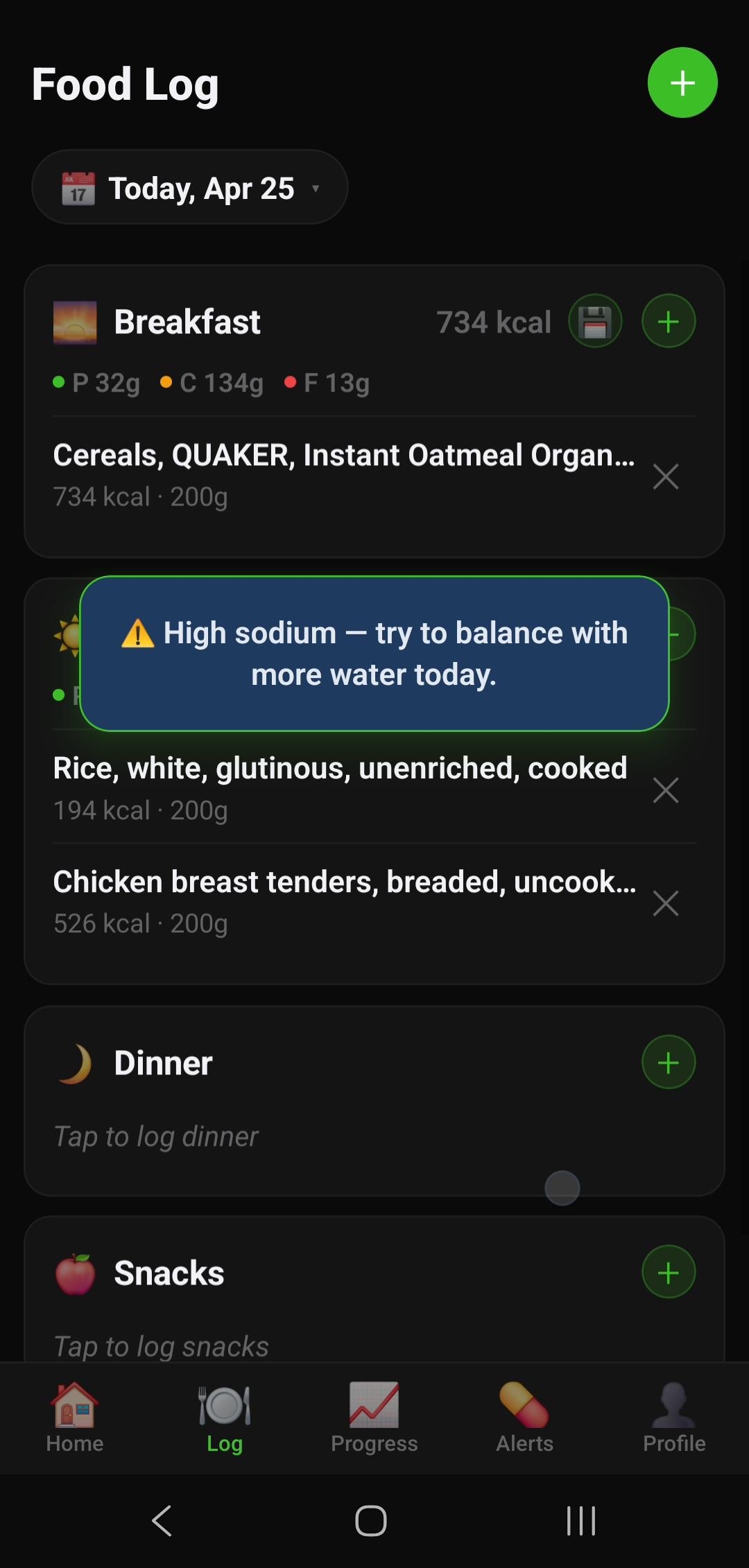Remove the breaded chicken tenders entry
This screenshot has height=1568, width=749.
(665, 903)
